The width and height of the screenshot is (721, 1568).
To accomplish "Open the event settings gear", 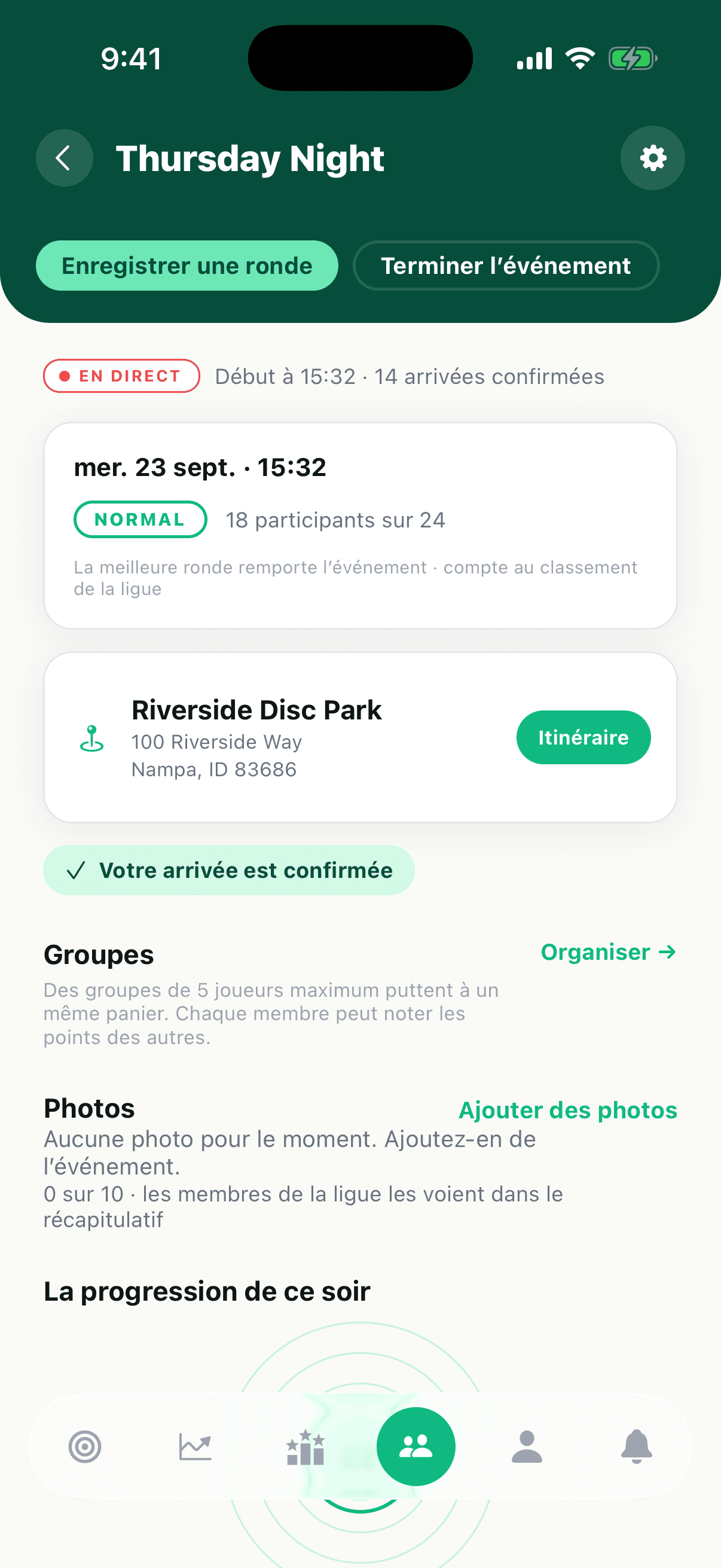I will (x=652, y=158).
